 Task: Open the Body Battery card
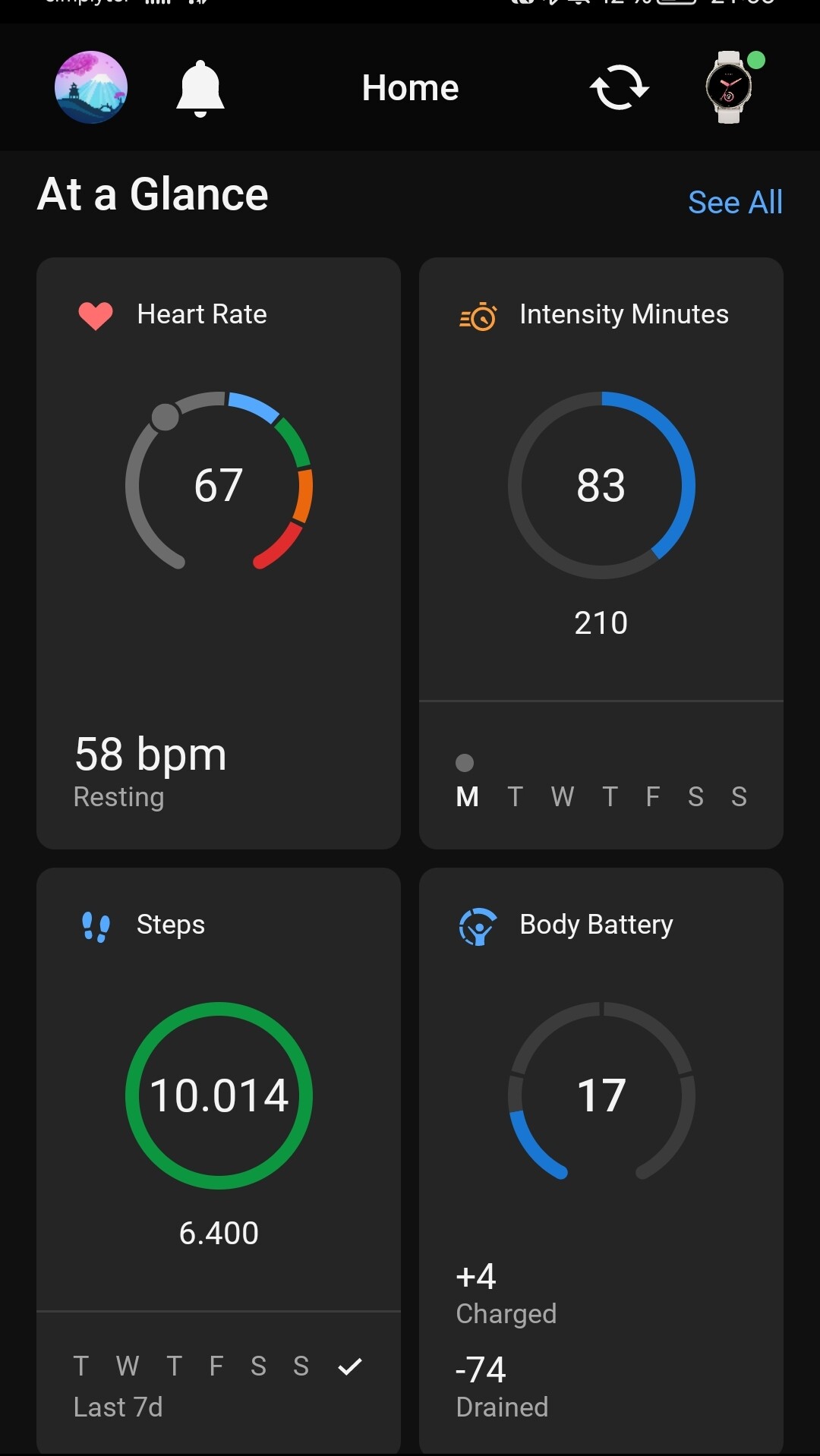tap(601, 1160)
